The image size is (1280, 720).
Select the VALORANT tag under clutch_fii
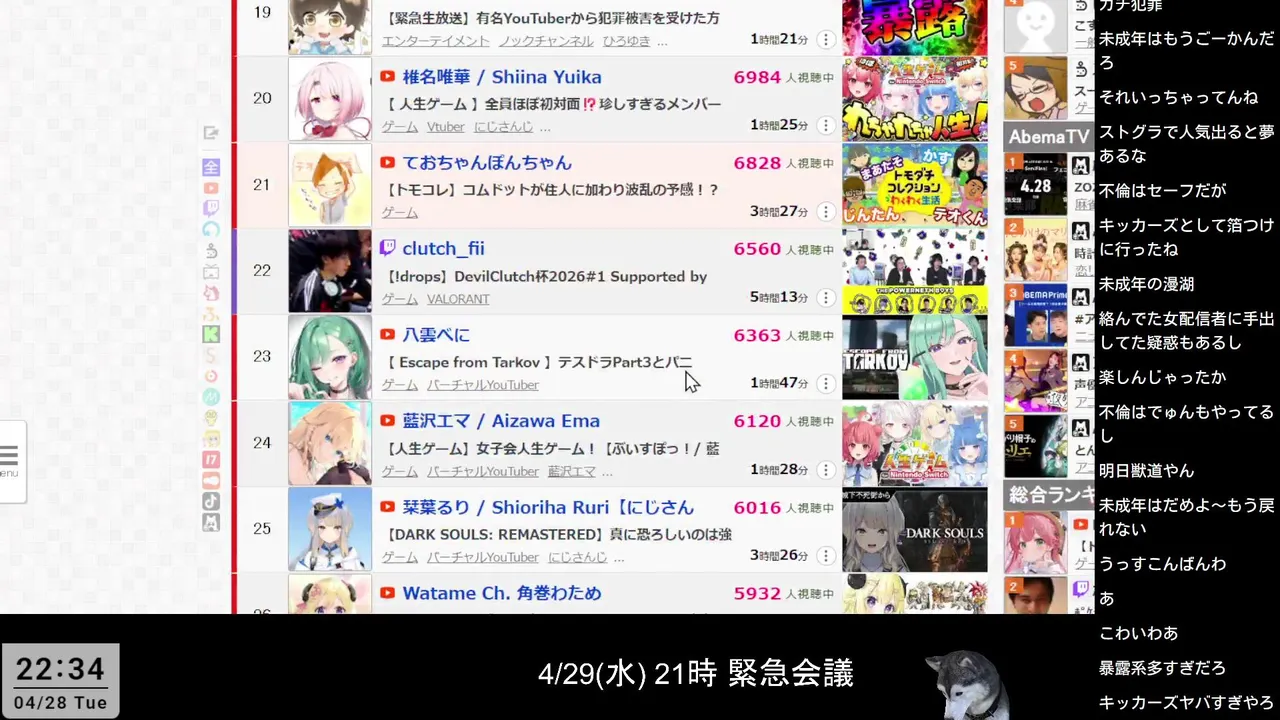pyautogui.click(x=458, y=299)
